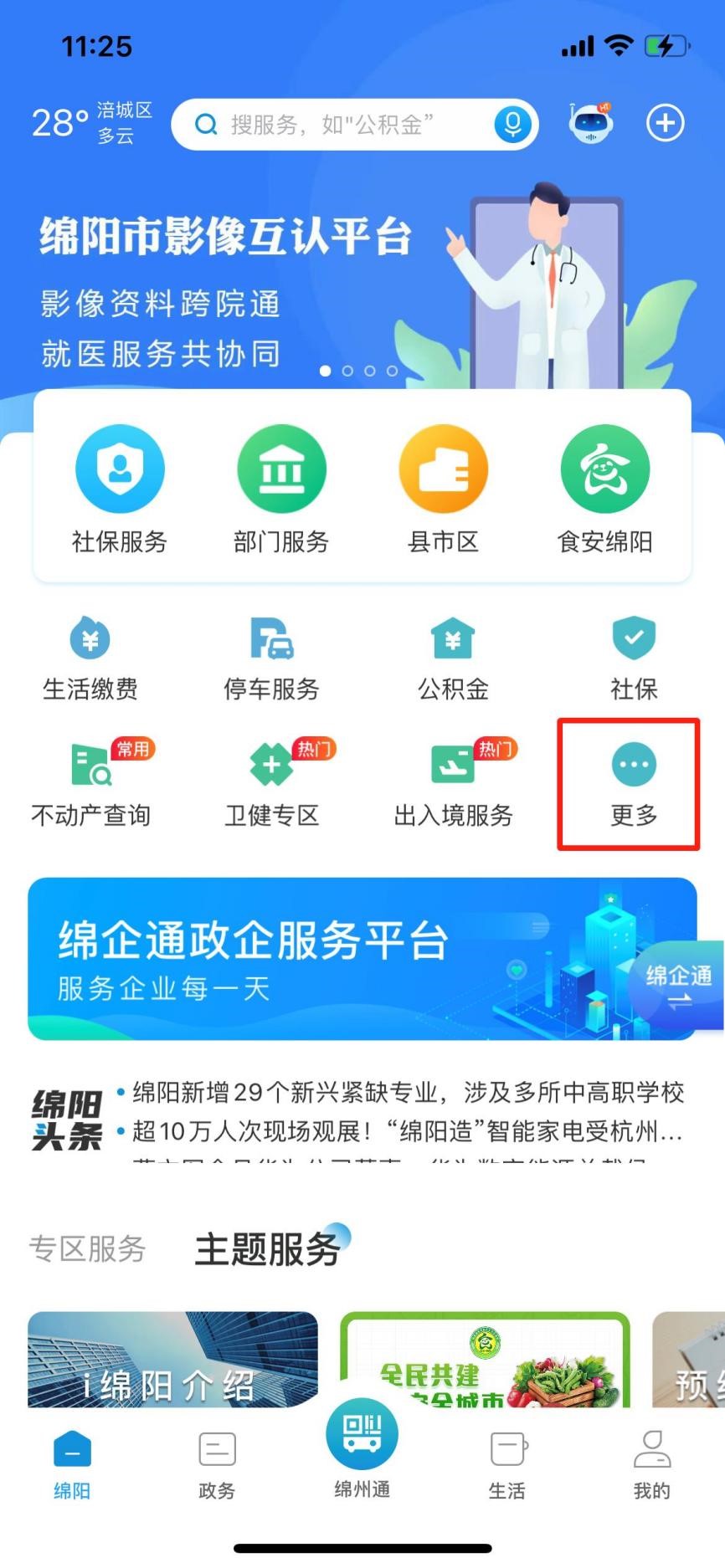Switch to 政务 bottom tab

click(x=217, y=1464)
